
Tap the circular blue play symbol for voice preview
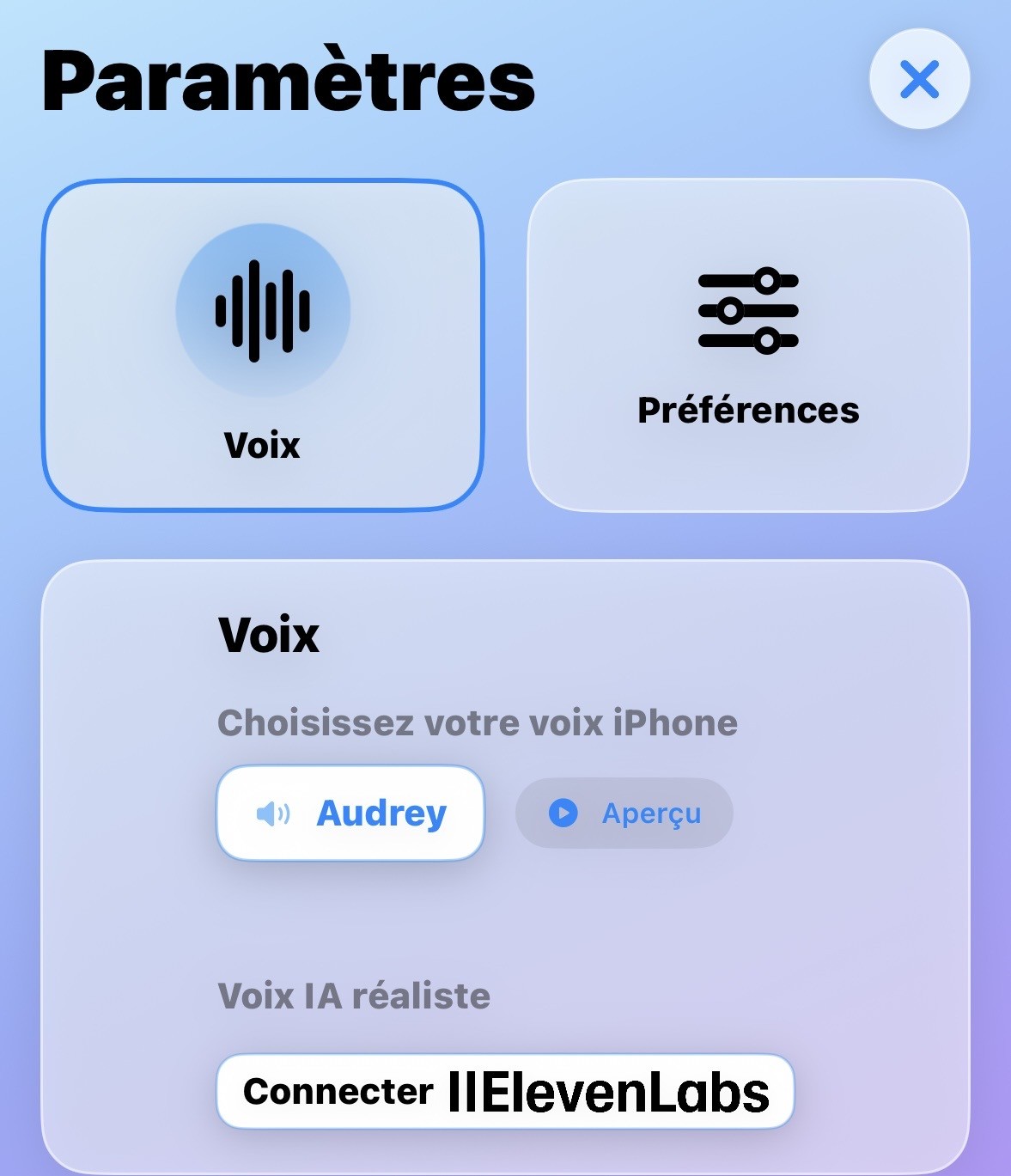coord(563,813)
